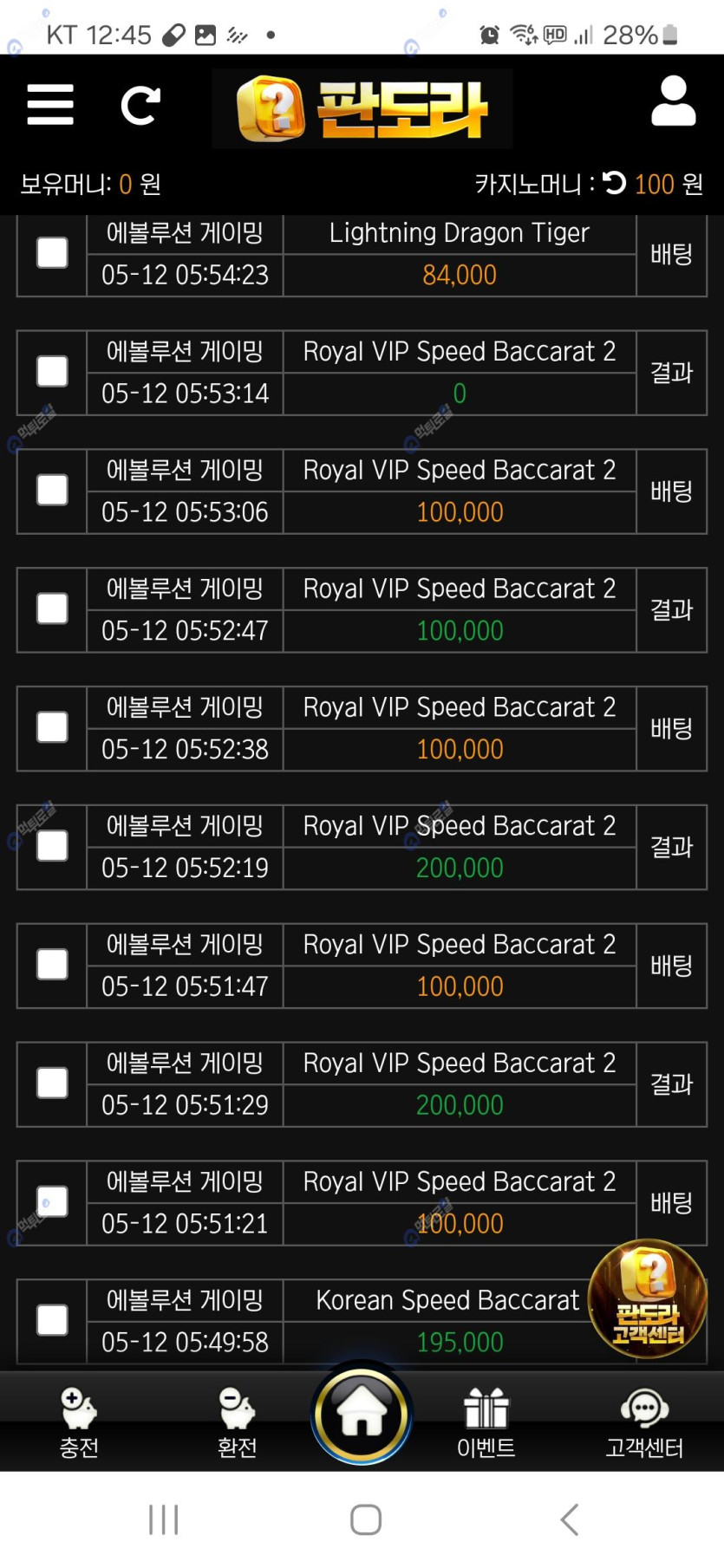Mark the checkbox for the 05:52:47 result
Viewport: 724px width, 1568px height.
coord(52,608)
